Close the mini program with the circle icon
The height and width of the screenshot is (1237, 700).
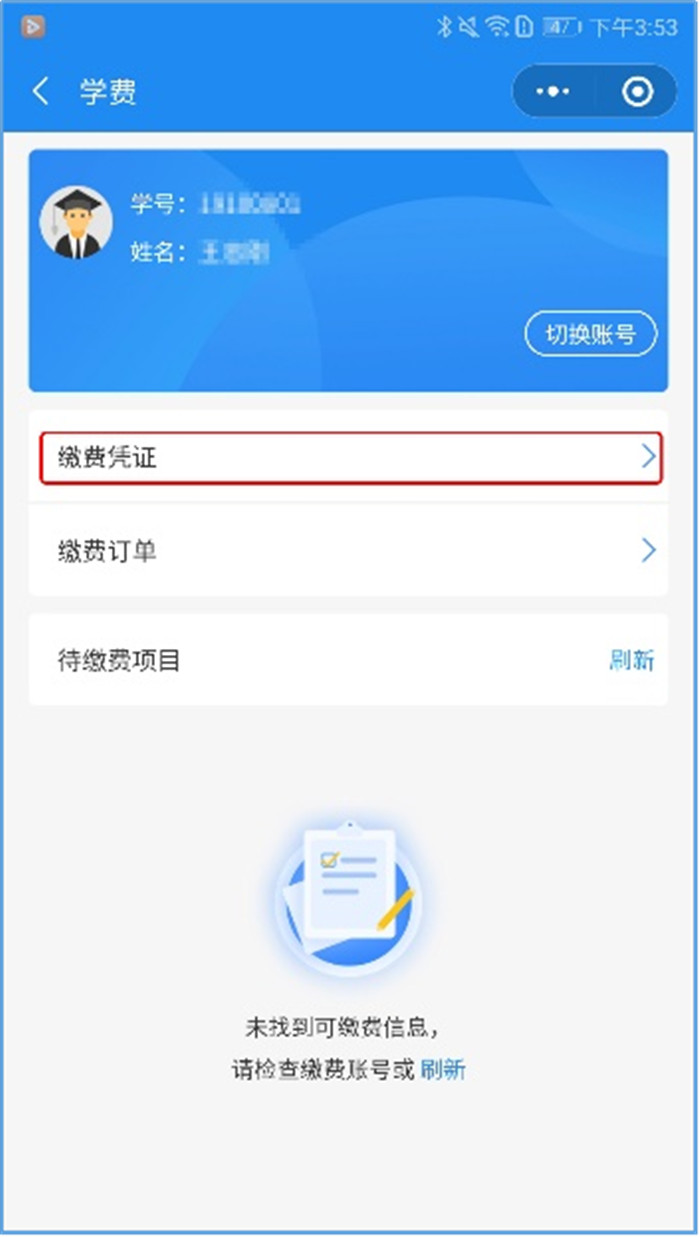[x=637, y=92]
